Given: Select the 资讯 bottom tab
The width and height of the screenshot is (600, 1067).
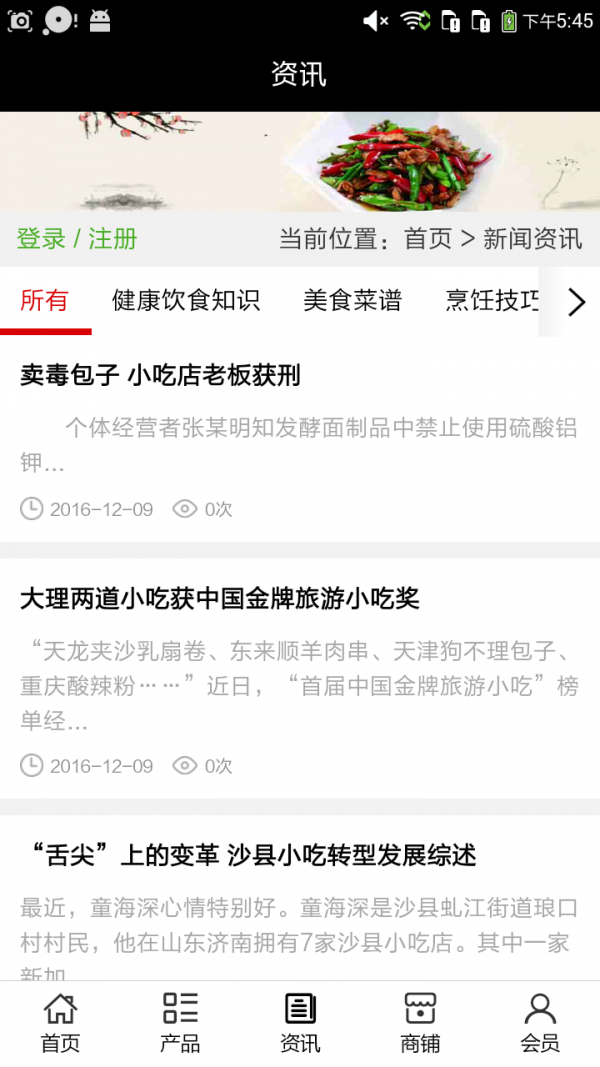Looking at the screenshot, I should point(300,1023).
